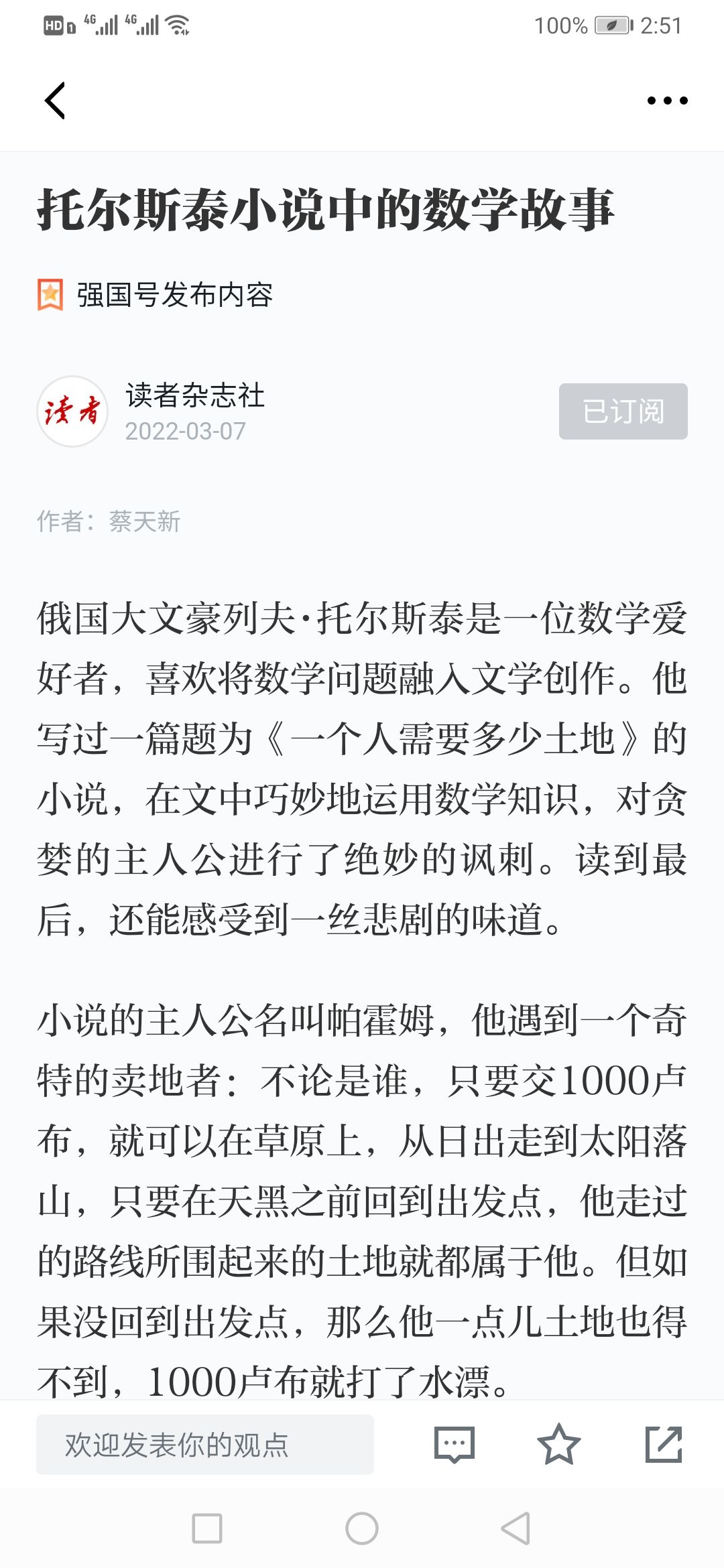Open recent apps from navigation bar

(x=207, y=1528)
